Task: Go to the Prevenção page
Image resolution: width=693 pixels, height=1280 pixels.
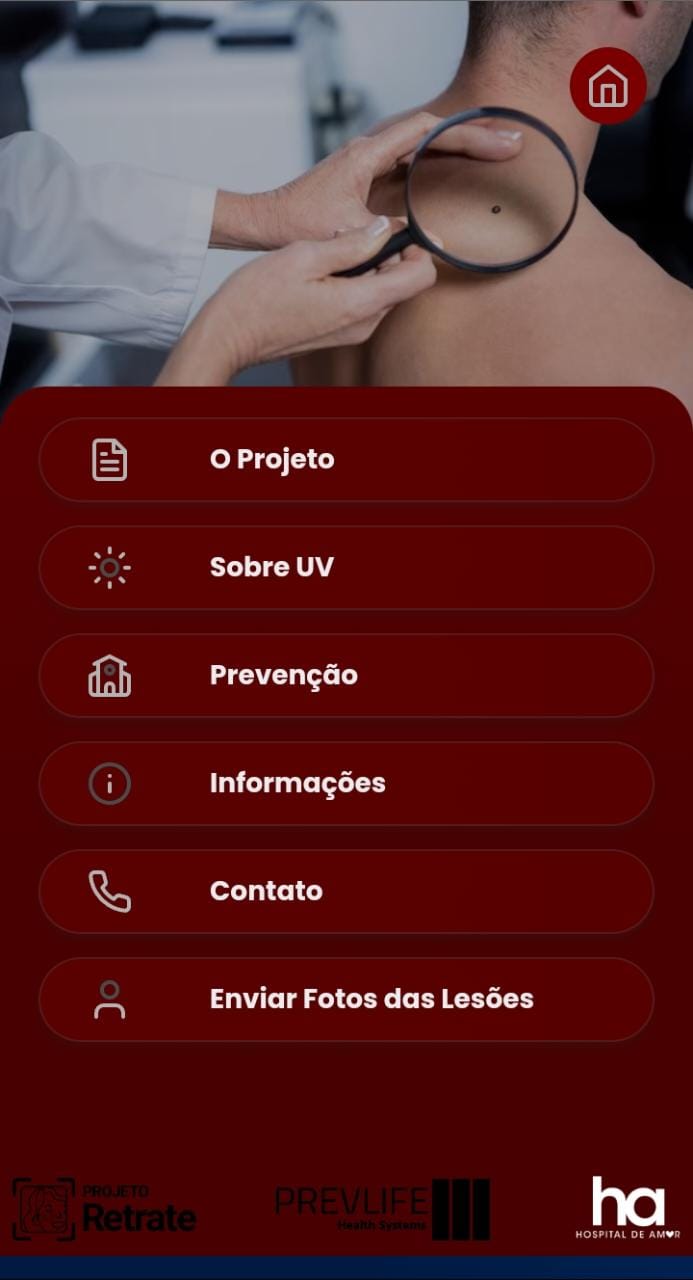Action: tap(346, 676)
